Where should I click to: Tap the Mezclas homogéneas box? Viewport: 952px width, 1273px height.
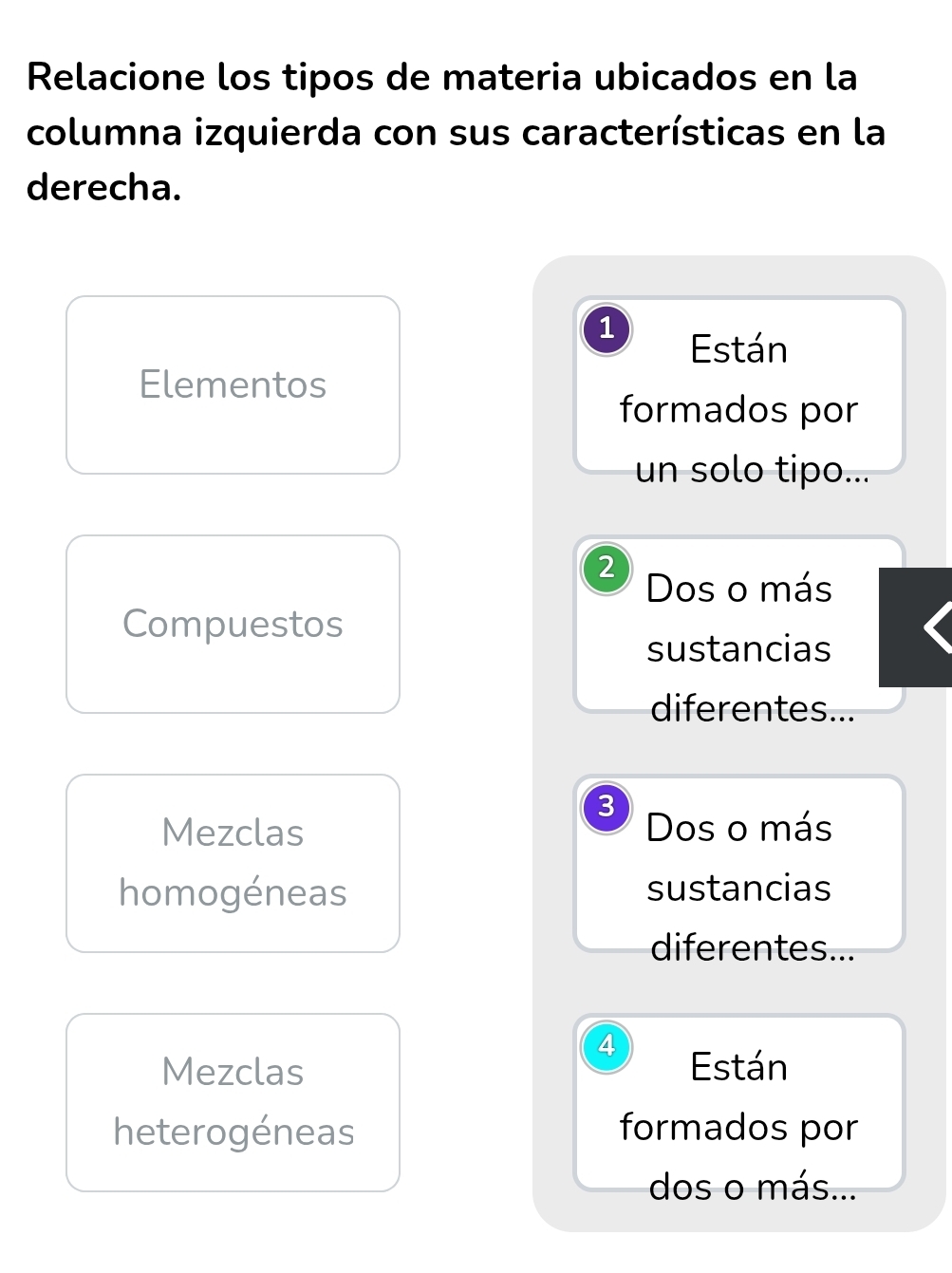[x=233, y=863]
